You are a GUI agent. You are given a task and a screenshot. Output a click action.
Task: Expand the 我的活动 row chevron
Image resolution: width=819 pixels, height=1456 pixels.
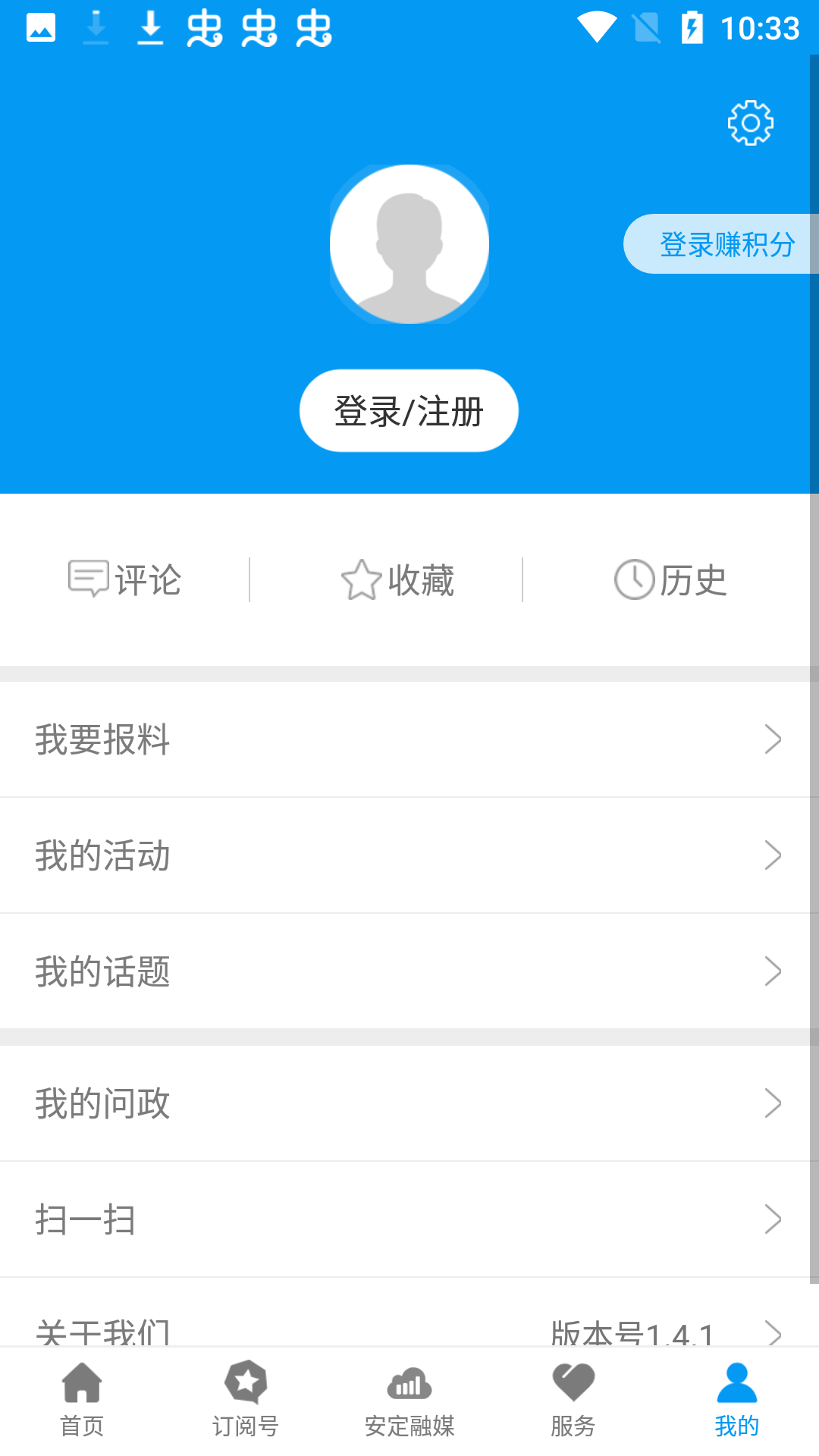(x=773, y=855)
